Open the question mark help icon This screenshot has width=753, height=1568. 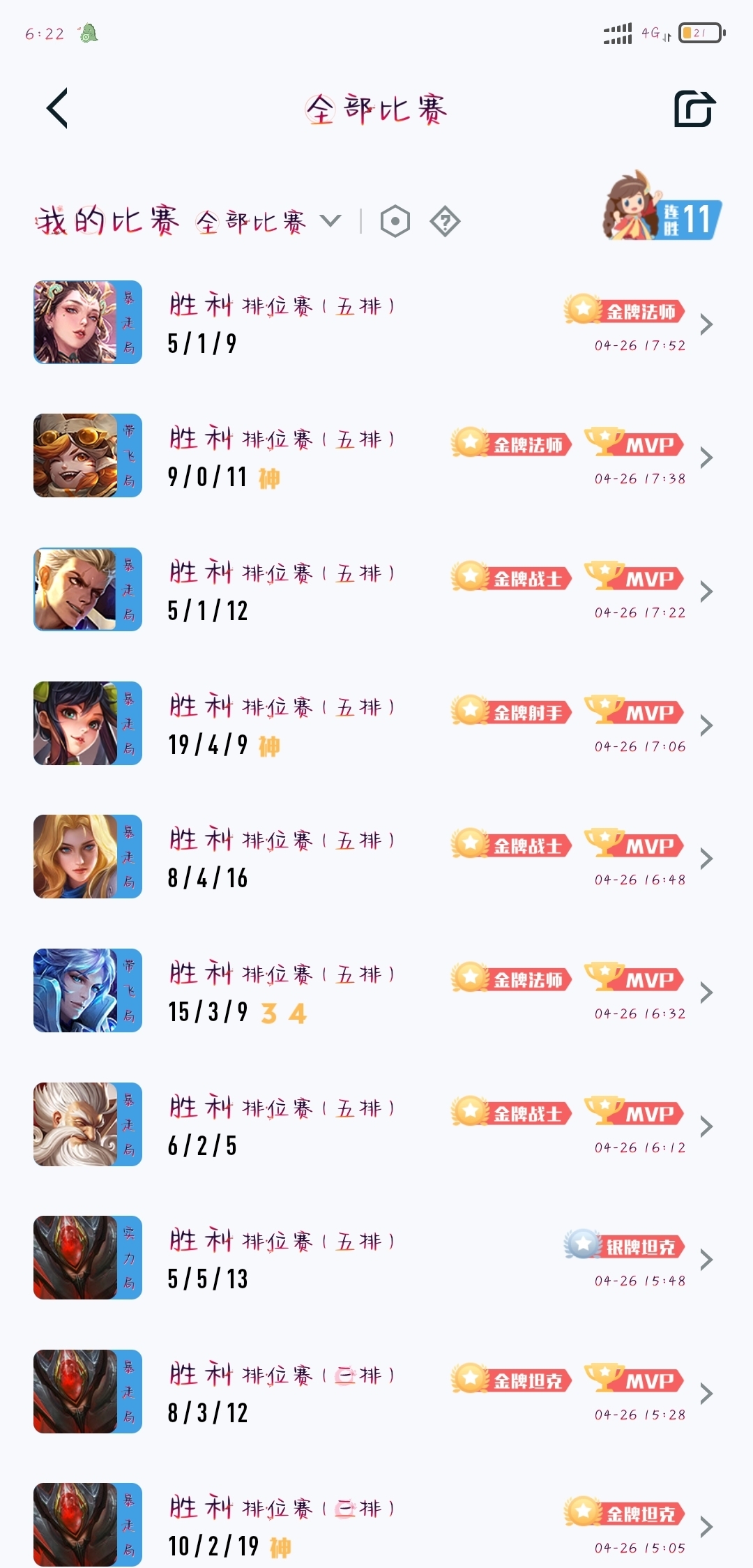coord(445,222)
